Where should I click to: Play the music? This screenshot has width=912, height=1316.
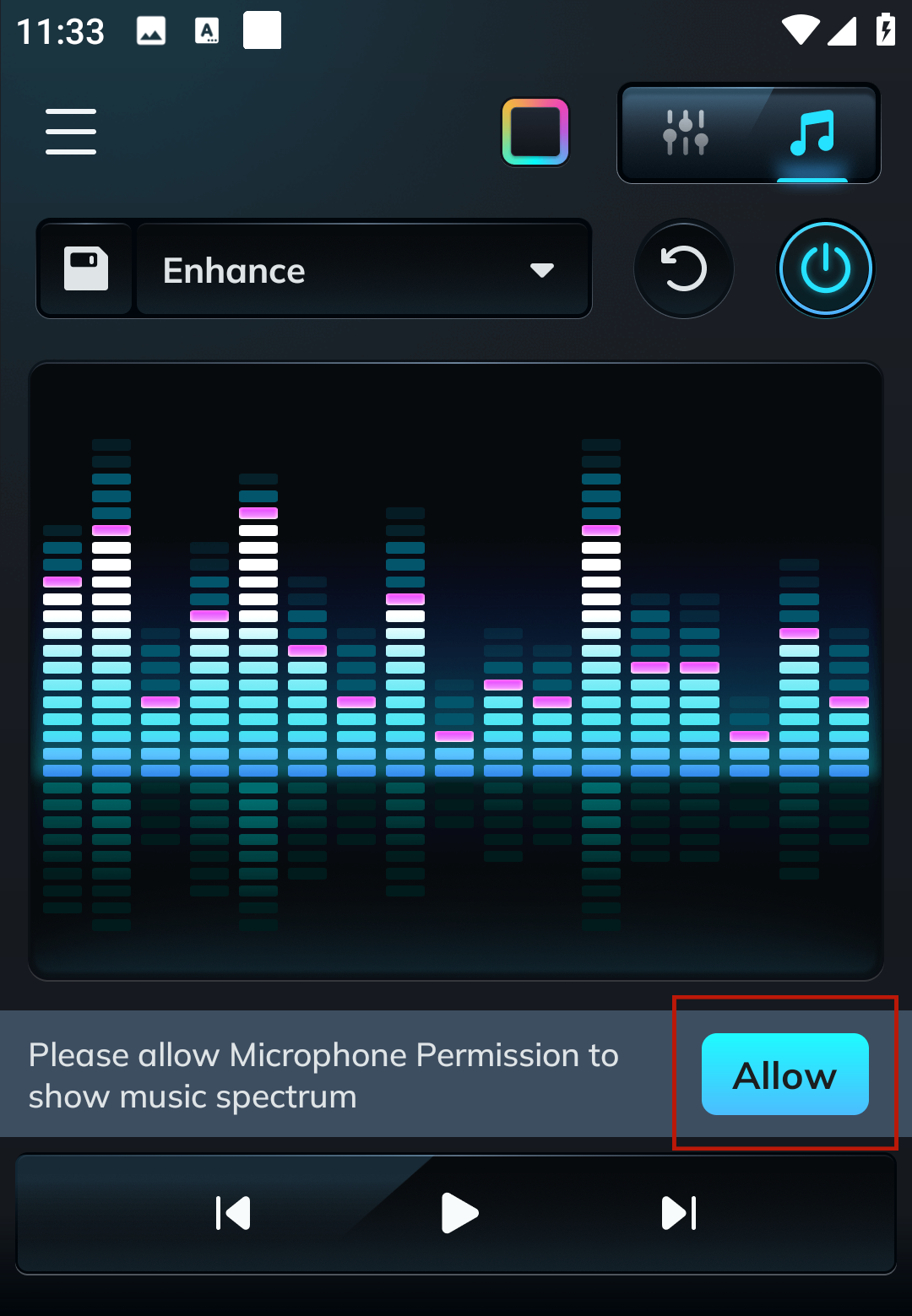tap(459, 1213)
